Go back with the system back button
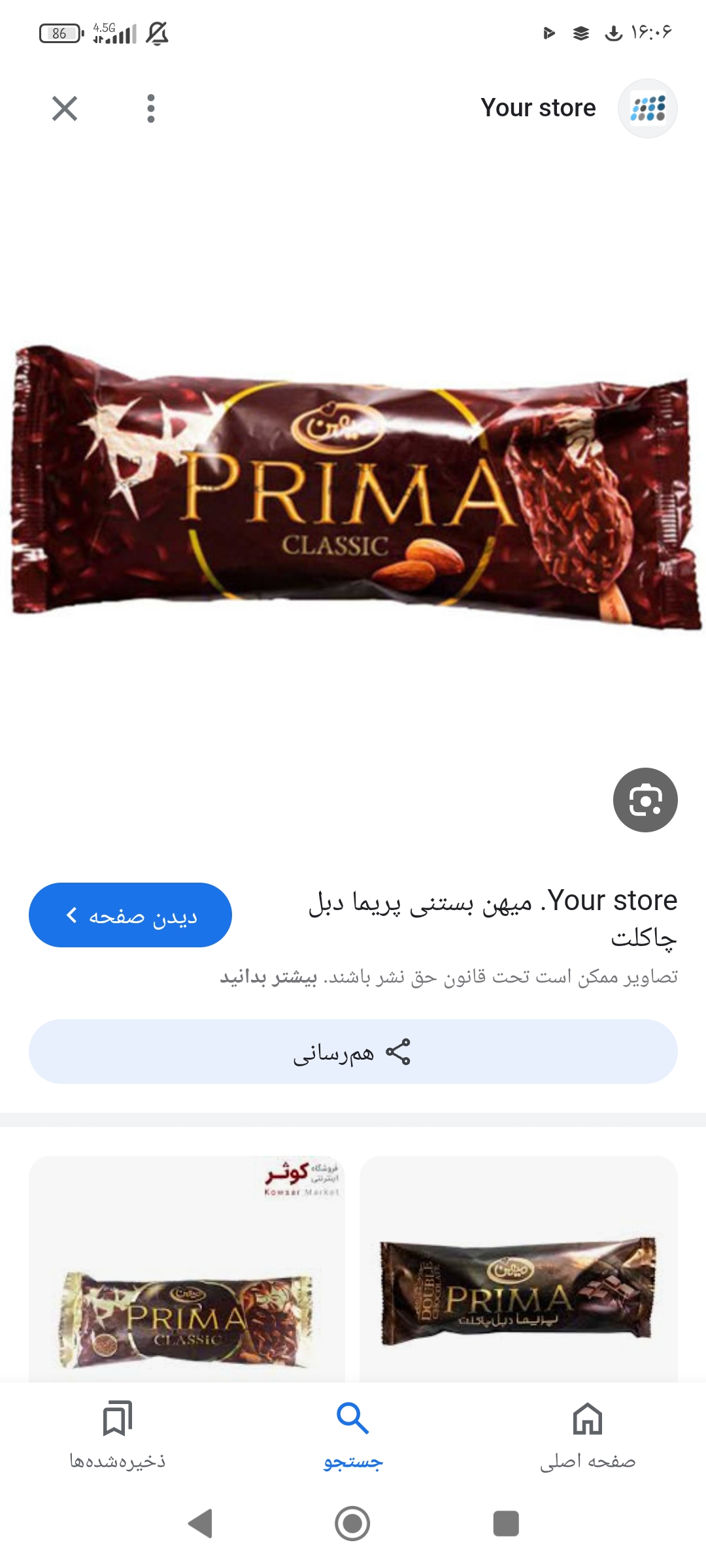 [200, 1524]
